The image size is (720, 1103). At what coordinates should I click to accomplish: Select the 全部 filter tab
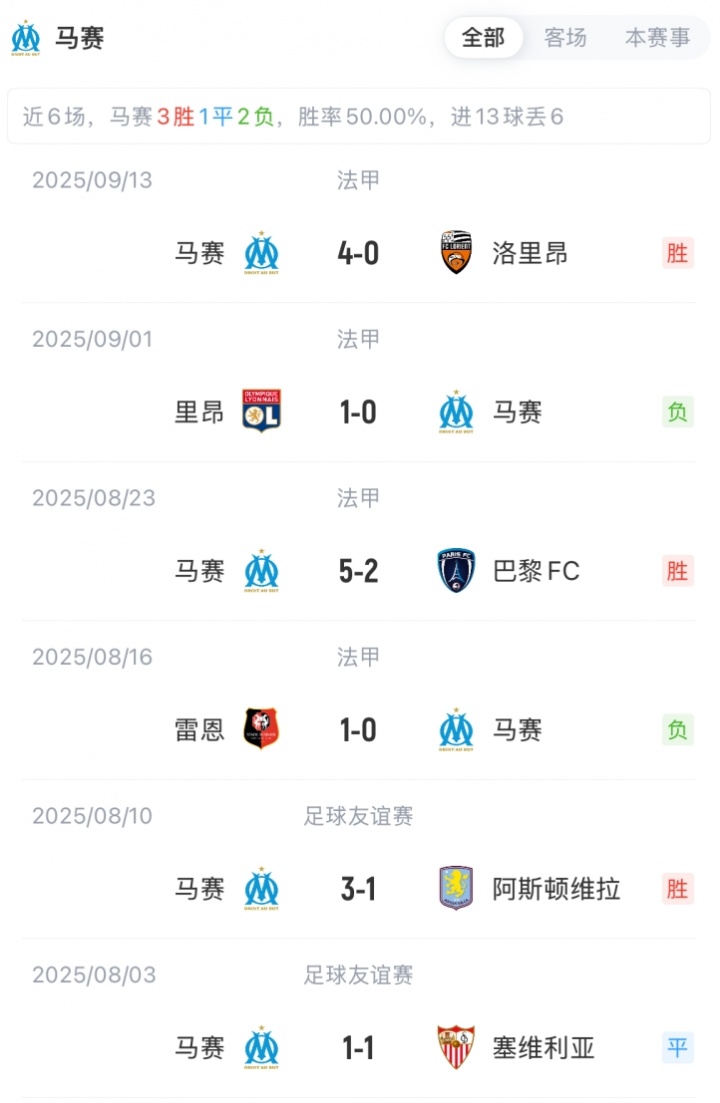483,38
